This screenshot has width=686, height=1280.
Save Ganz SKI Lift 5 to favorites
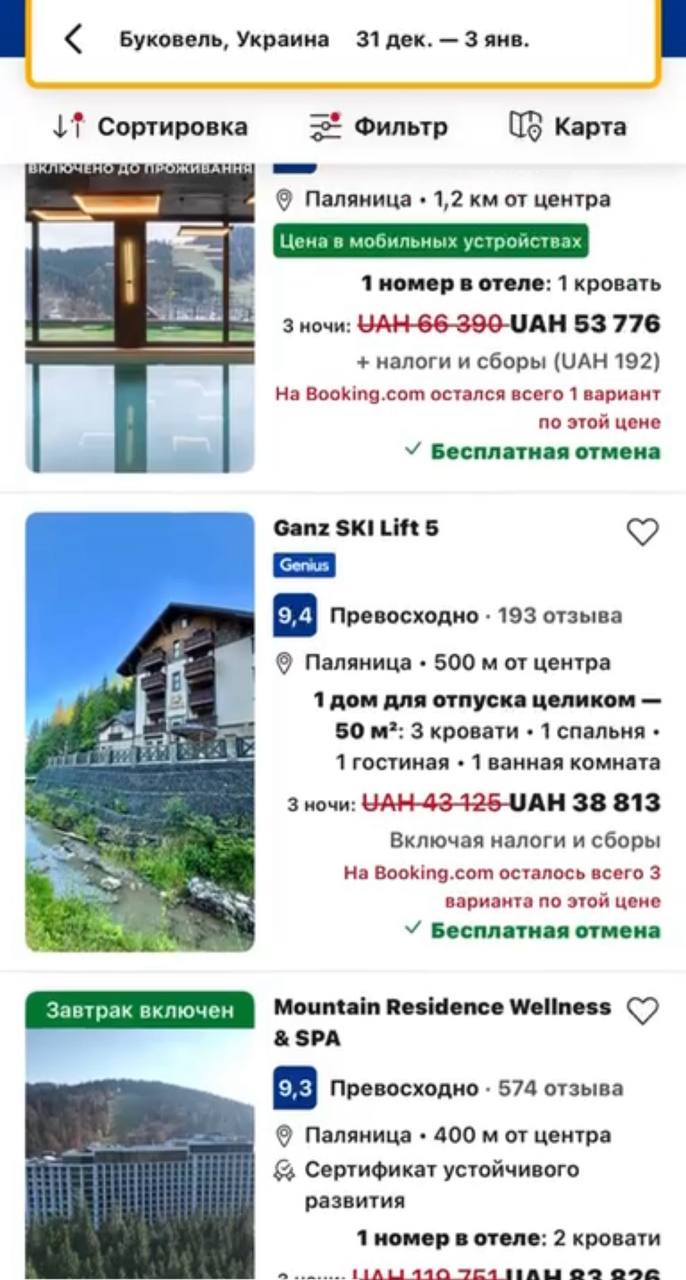[x=642, y=532]
